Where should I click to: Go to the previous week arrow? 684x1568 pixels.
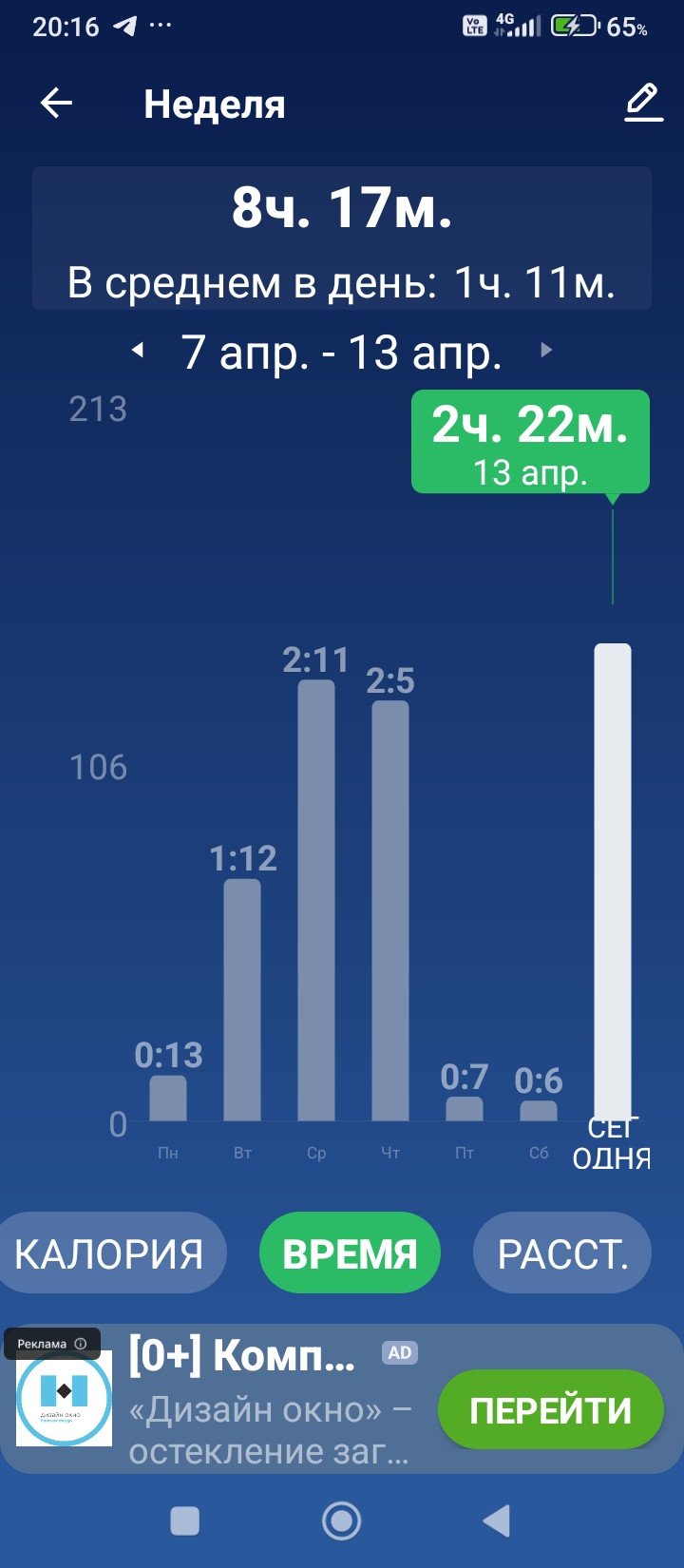[138, 351]
